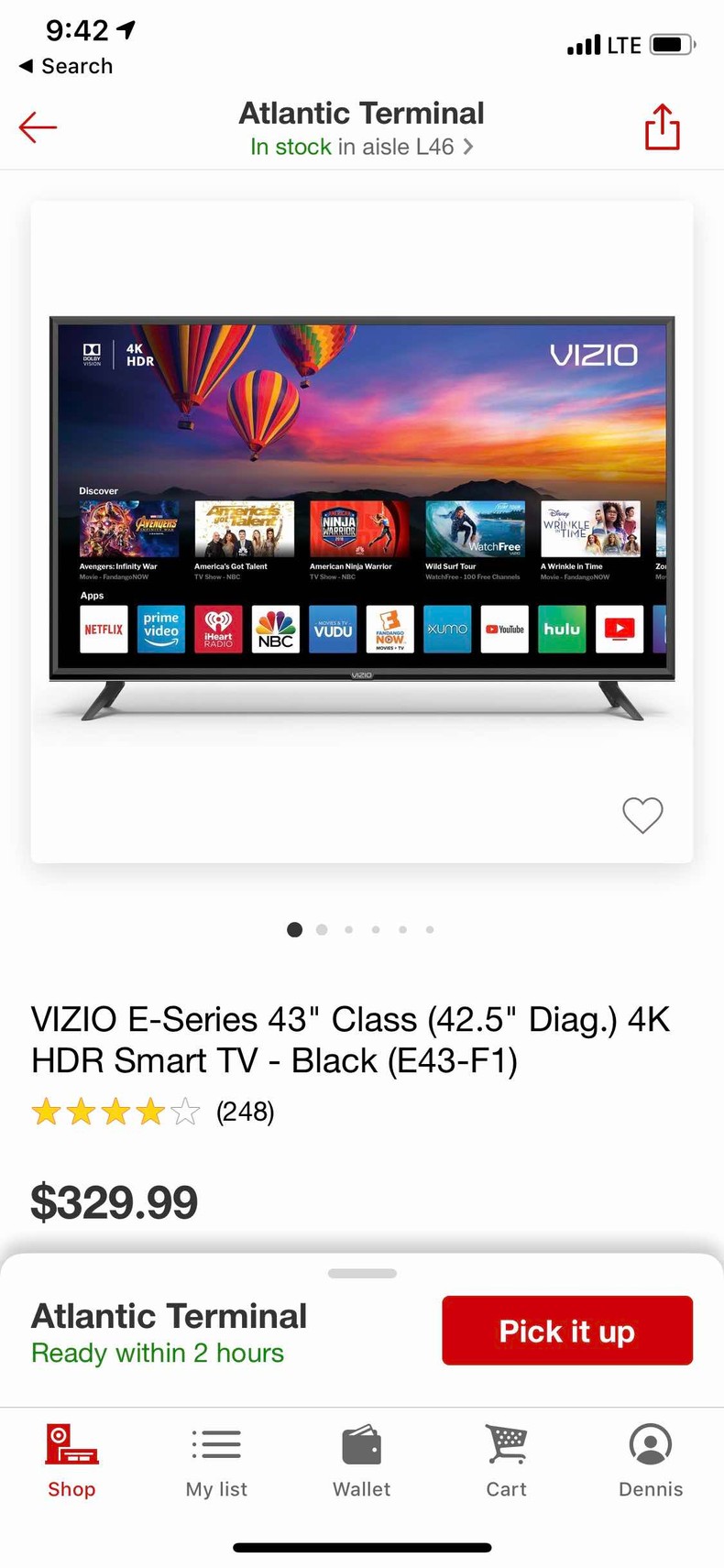View the Cart tab
724x1568 pixels.
click(506, 1461)
